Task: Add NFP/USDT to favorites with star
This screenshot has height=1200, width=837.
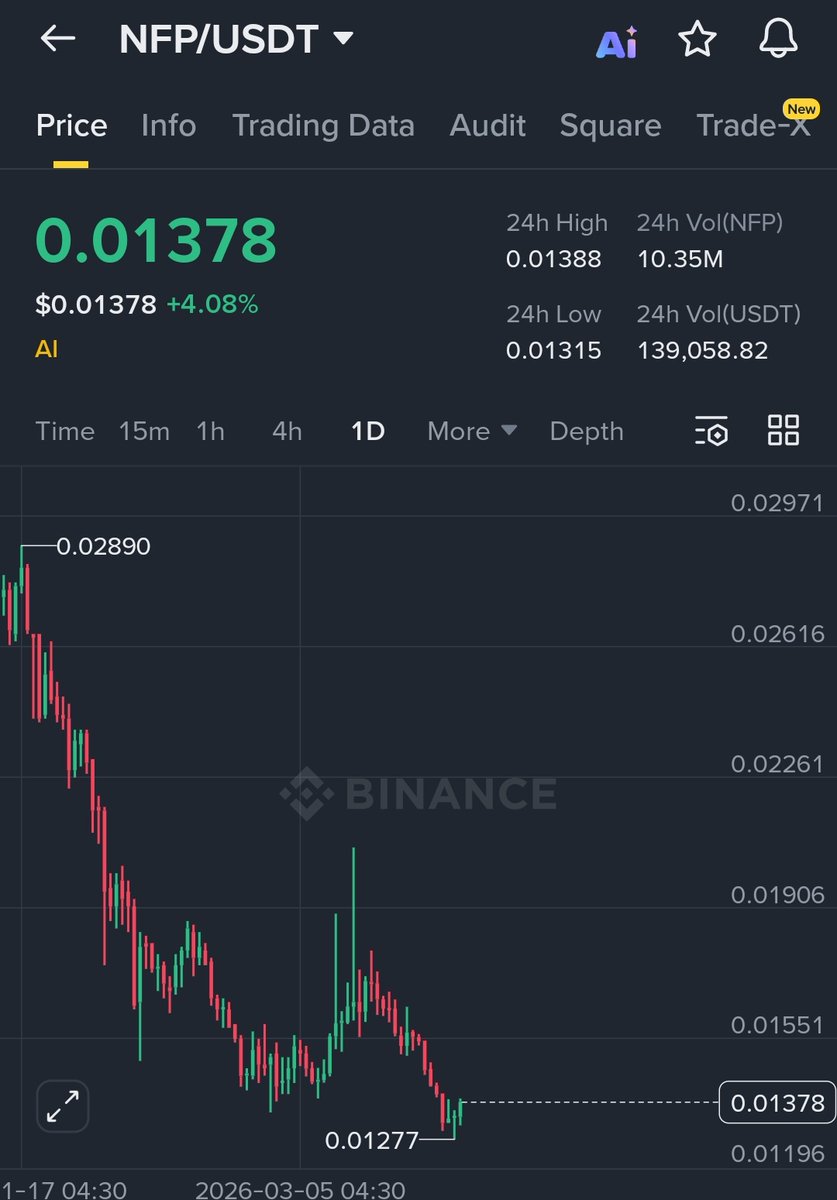Action: (x=697, y=39)
